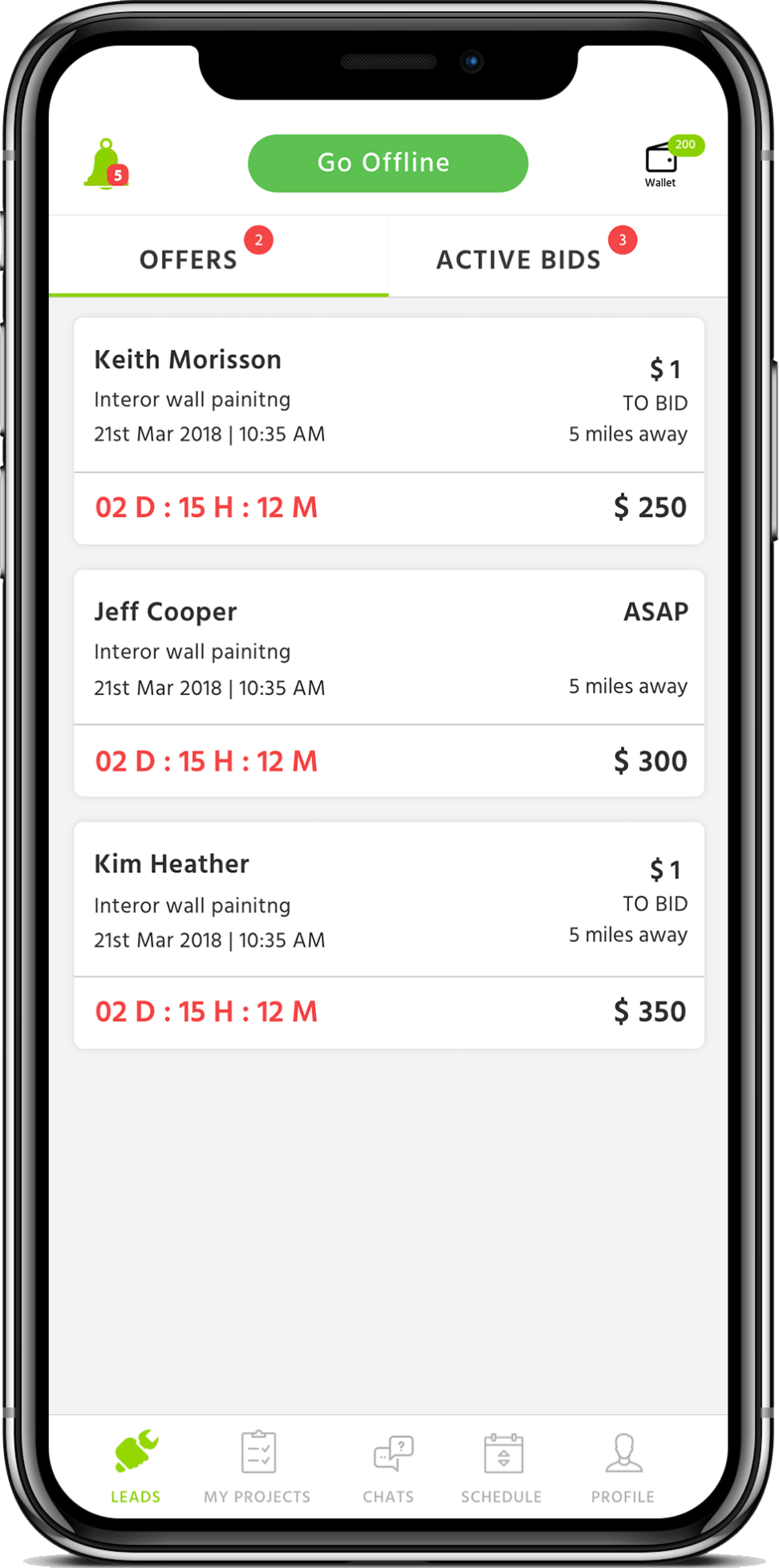Open the Chats tab

pyautogui.click(x=389, y=1467)
